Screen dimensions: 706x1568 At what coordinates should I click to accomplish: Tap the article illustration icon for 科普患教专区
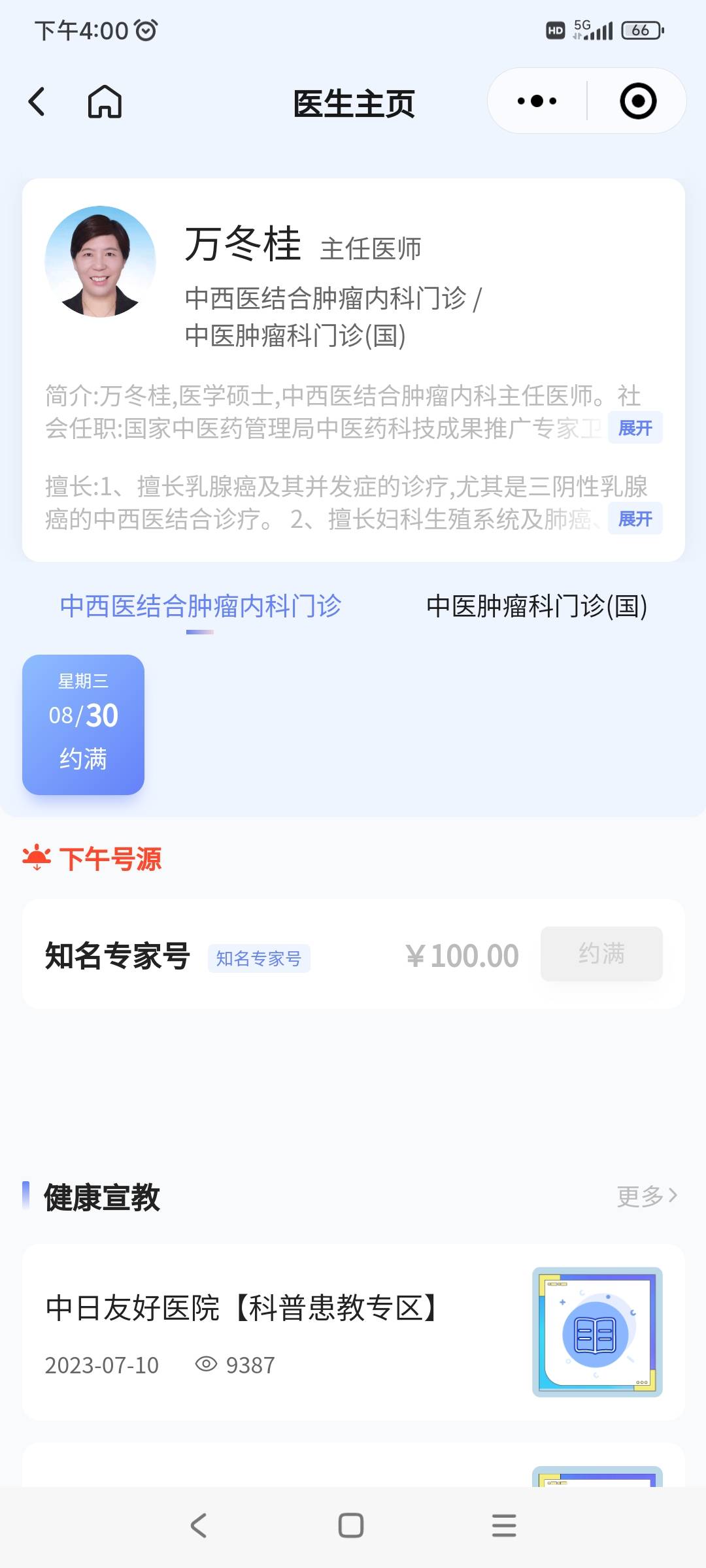[596, 1331]
